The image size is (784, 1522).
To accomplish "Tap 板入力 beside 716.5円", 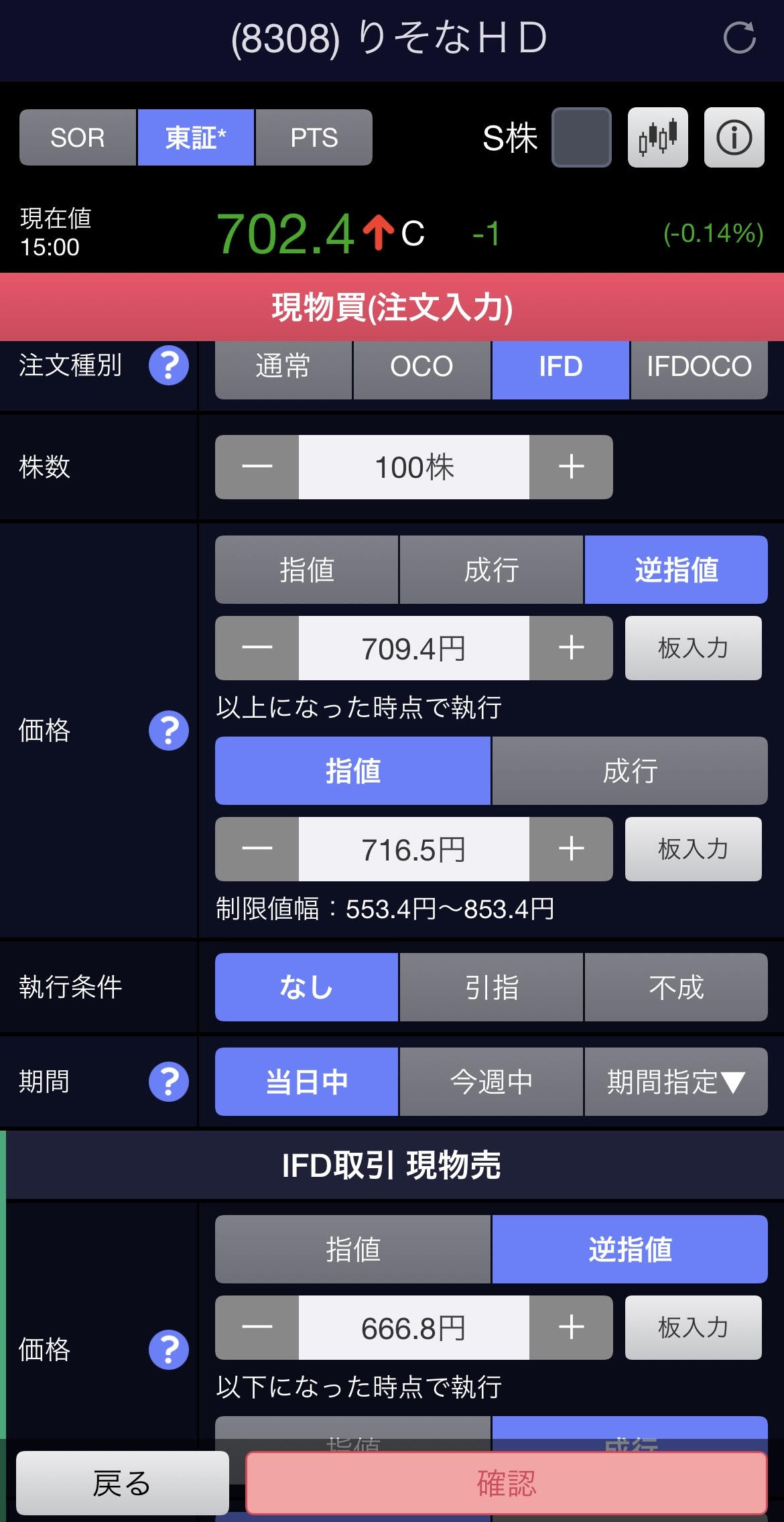I will 693,849.
